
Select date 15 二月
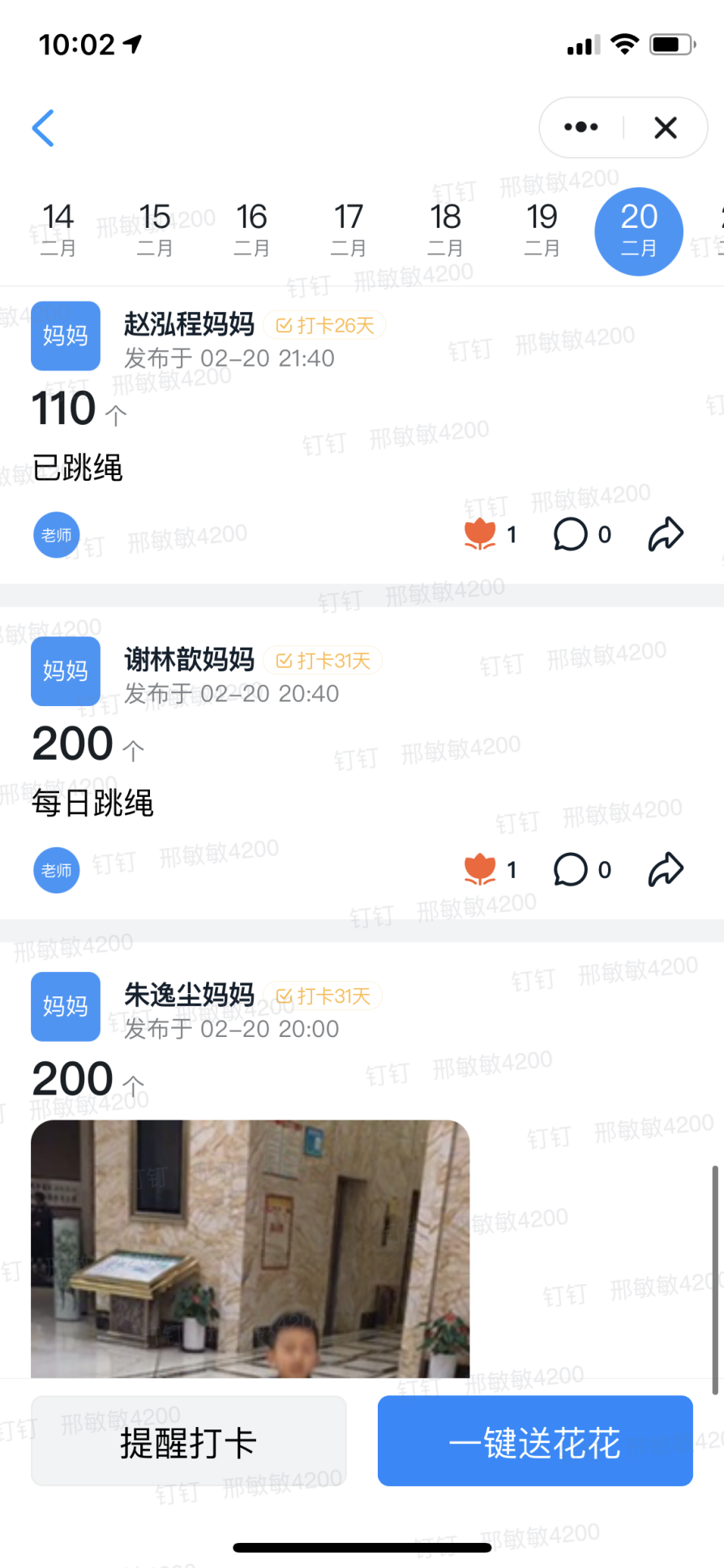155,229
